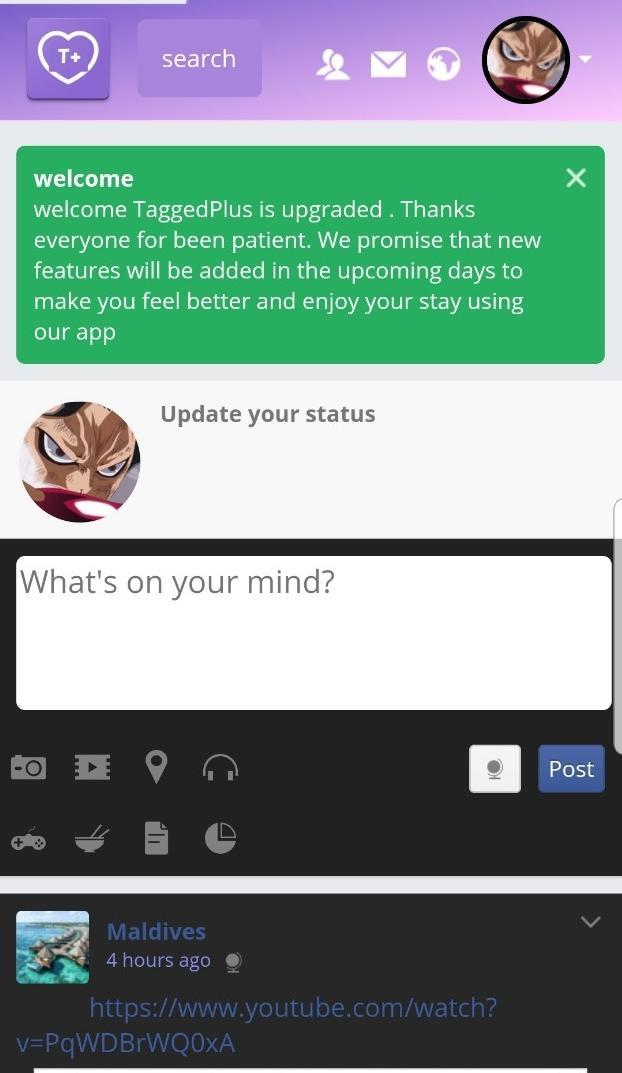Add a location with the pin icon

157,767
